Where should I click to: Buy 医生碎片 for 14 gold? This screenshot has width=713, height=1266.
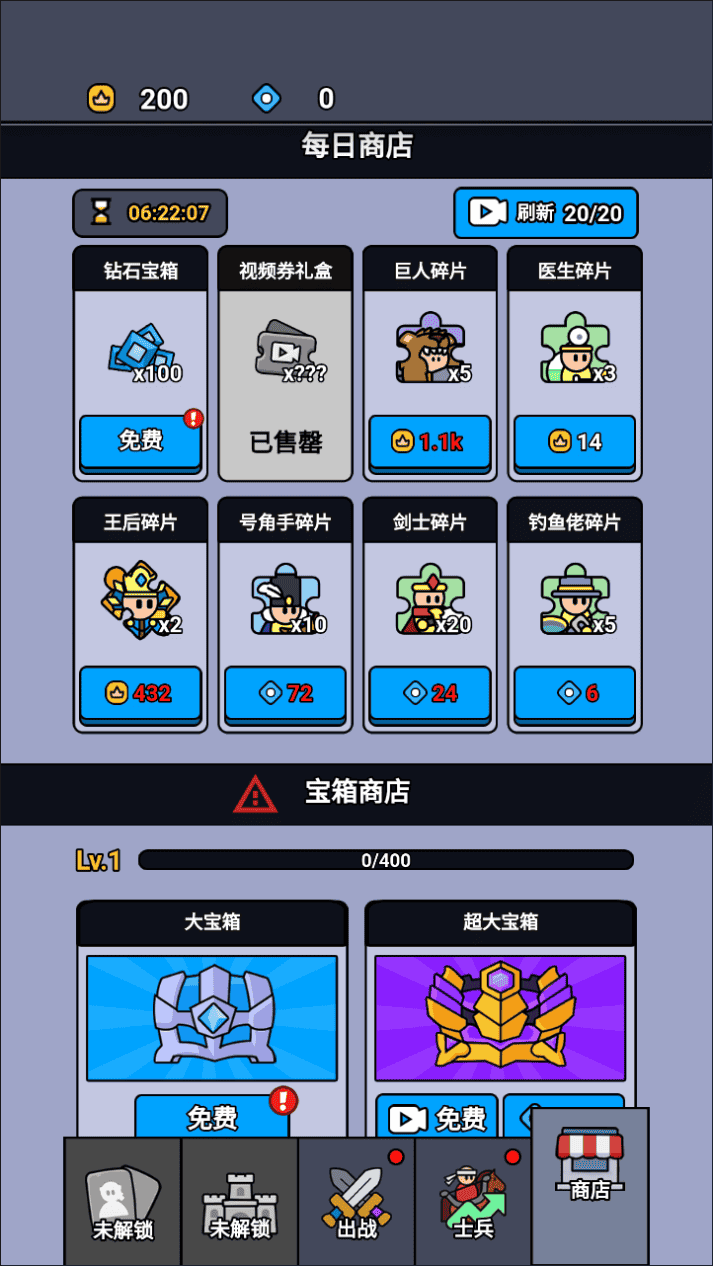[x=574, y=442]
